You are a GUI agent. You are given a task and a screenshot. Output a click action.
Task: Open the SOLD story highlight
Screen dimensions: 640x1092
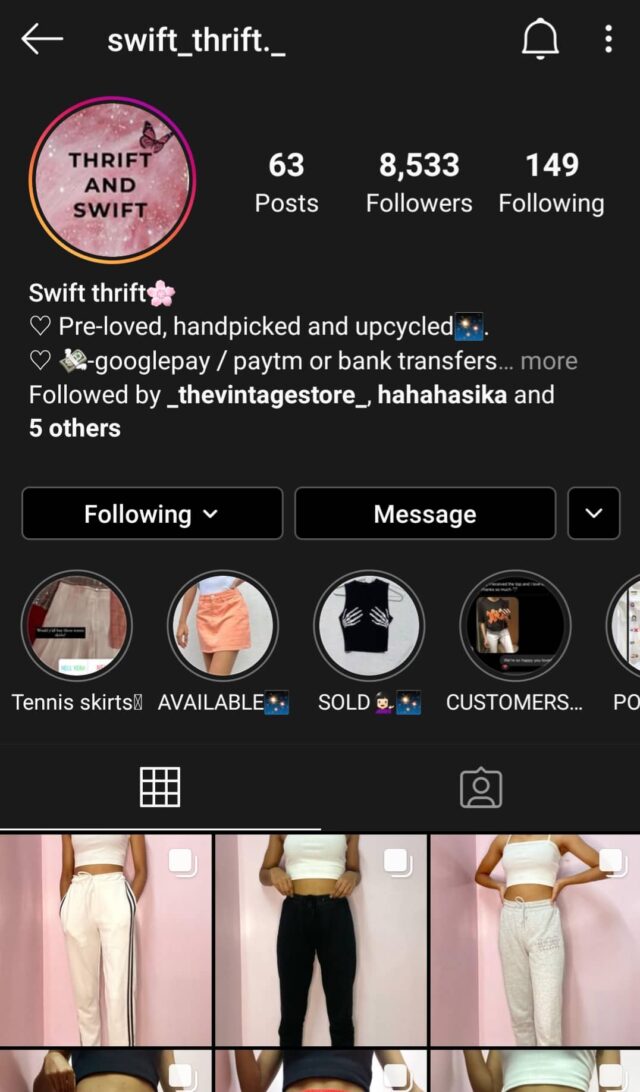pos(368,627)
